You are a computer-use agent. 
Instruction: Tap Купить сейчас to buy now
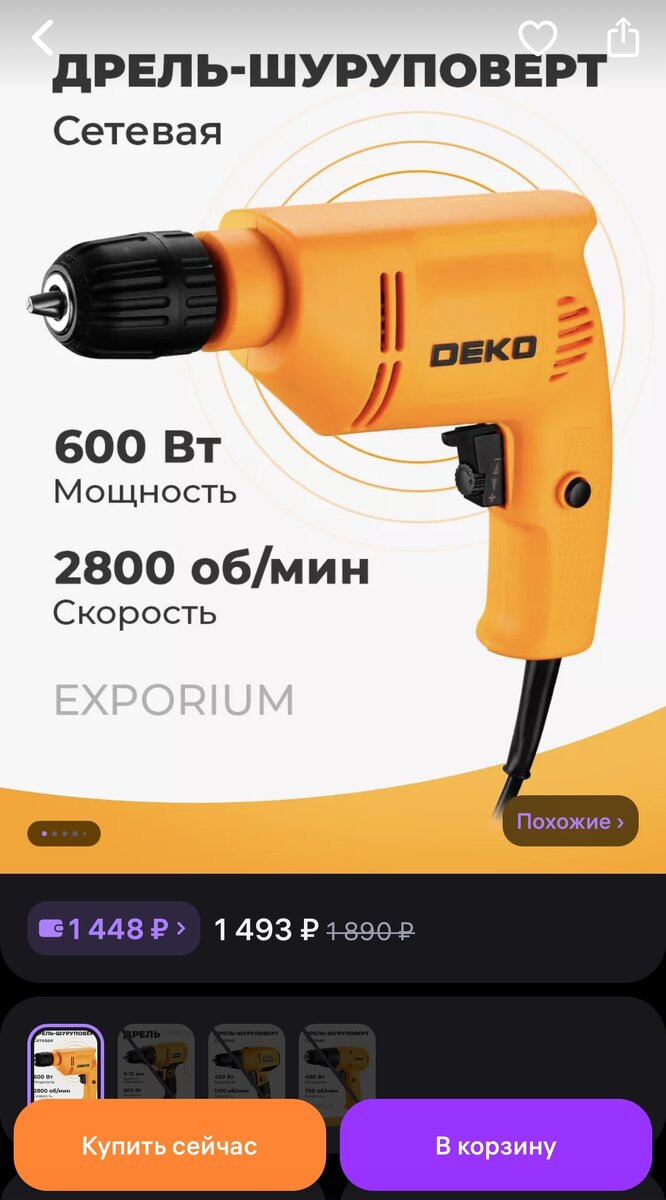(169, 1145)
